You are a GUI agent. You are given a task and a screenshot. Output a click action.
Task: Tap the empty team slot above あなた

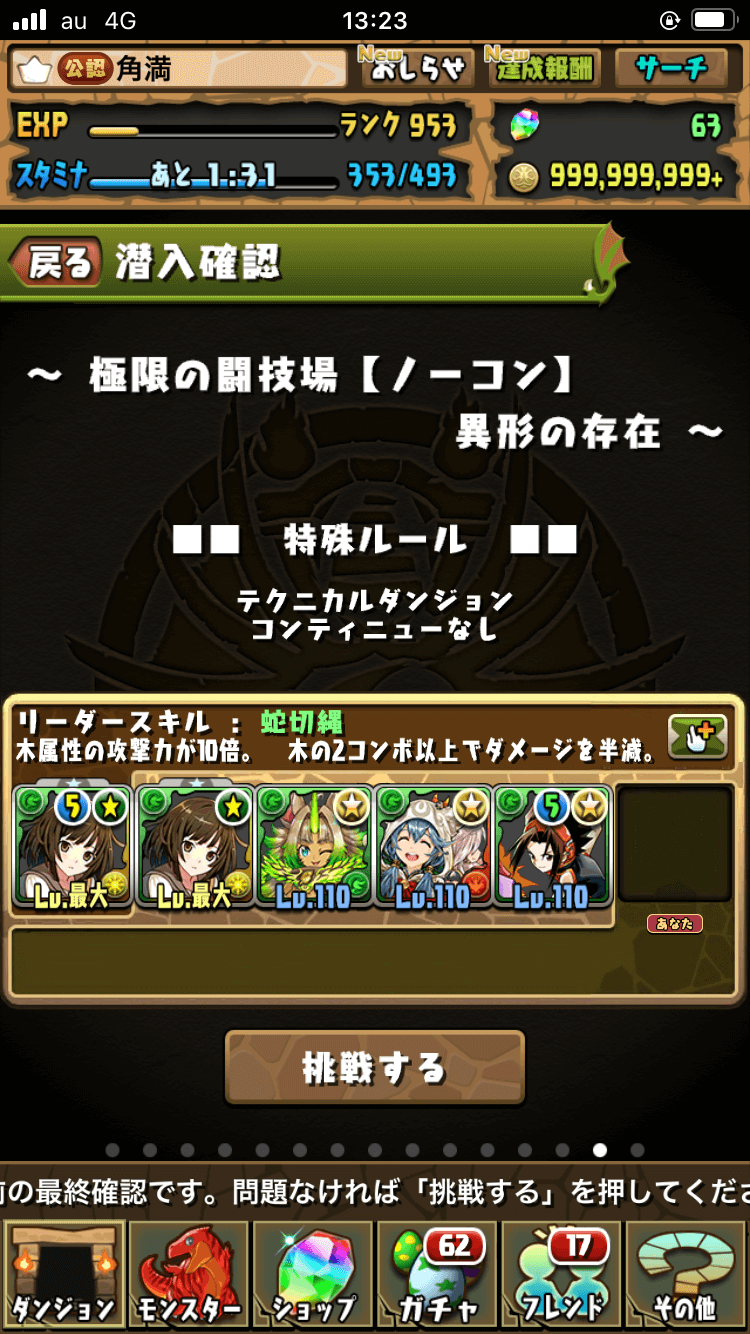[x=675, y=845]
